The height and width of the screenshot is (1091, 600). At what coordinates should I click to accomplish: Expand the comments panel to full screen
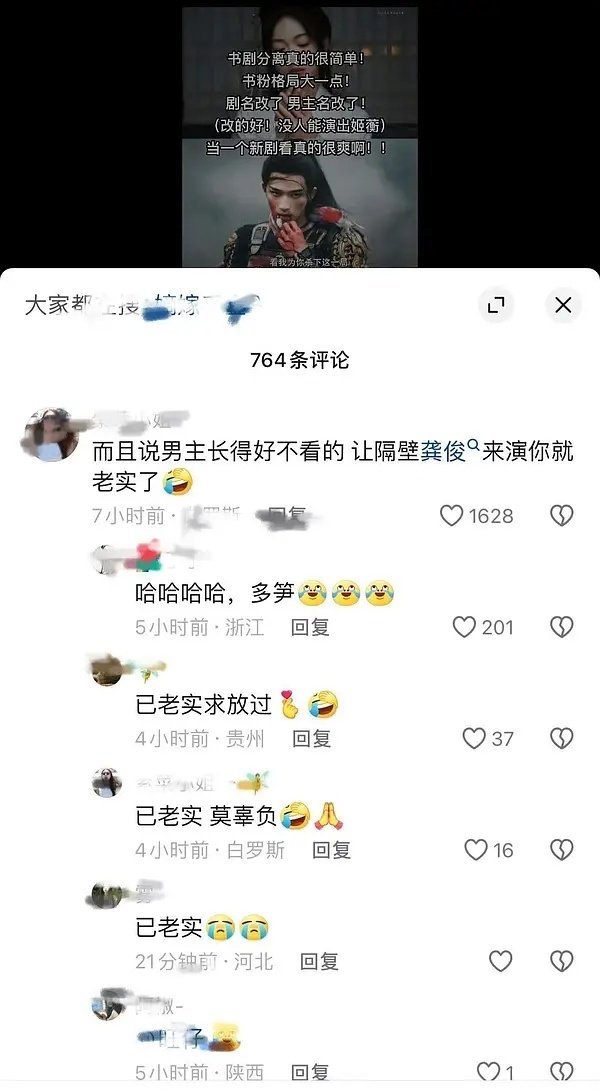[496, 306]
